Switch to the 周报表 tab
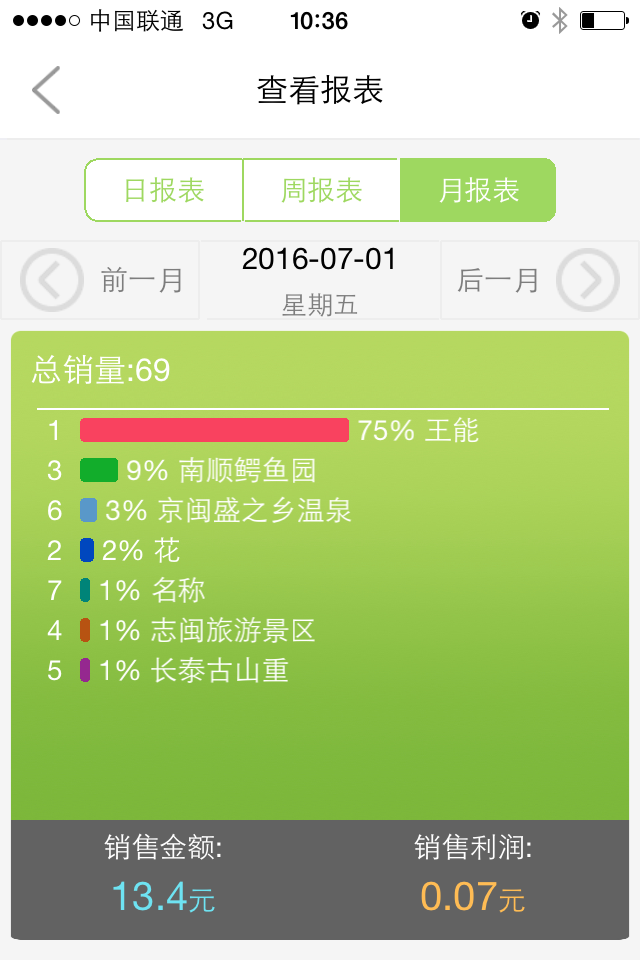The height and width of the screenshot is (960, 640). coord(321,190)
